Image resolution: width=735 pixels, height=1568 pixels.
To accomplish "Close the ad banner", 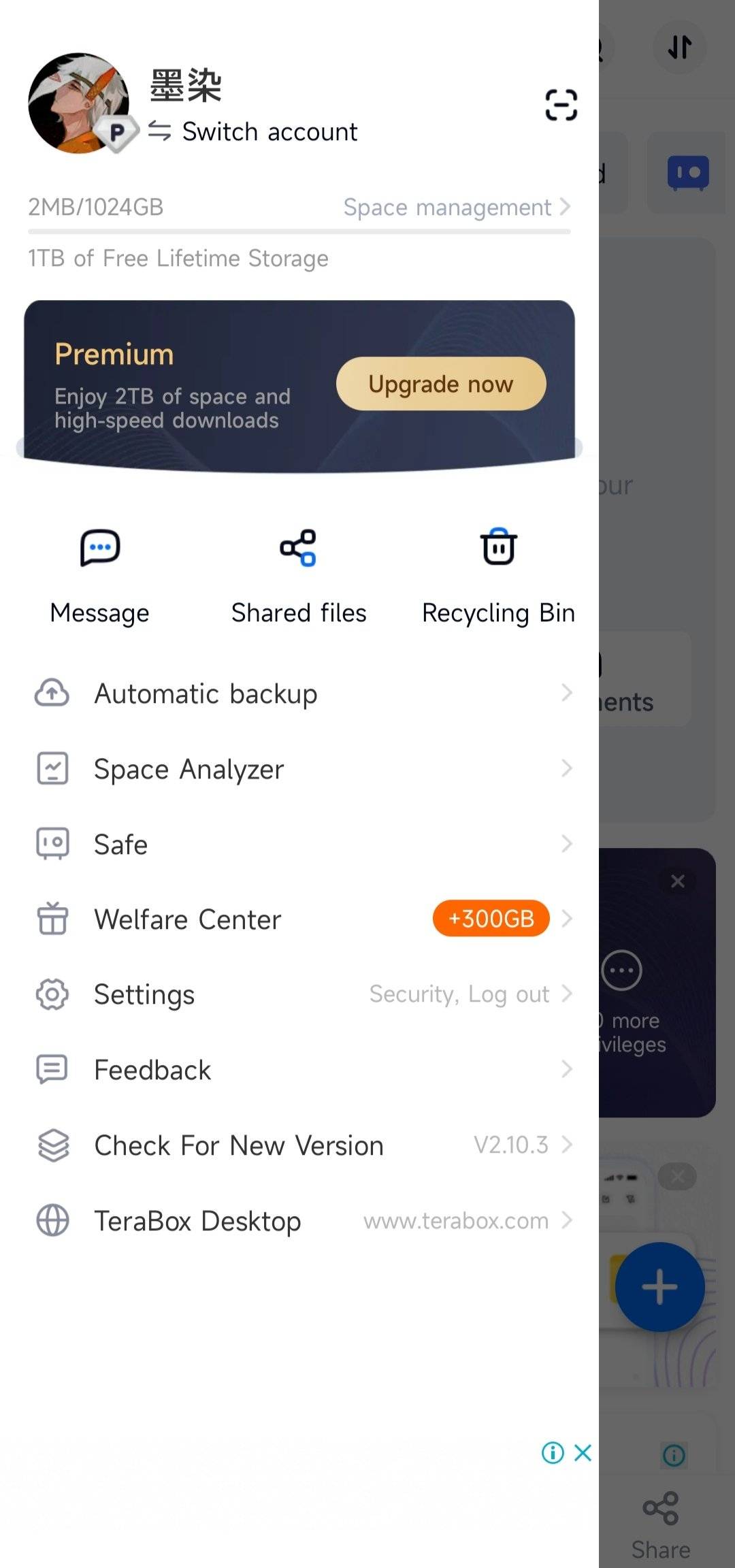I will [583, 1453].
